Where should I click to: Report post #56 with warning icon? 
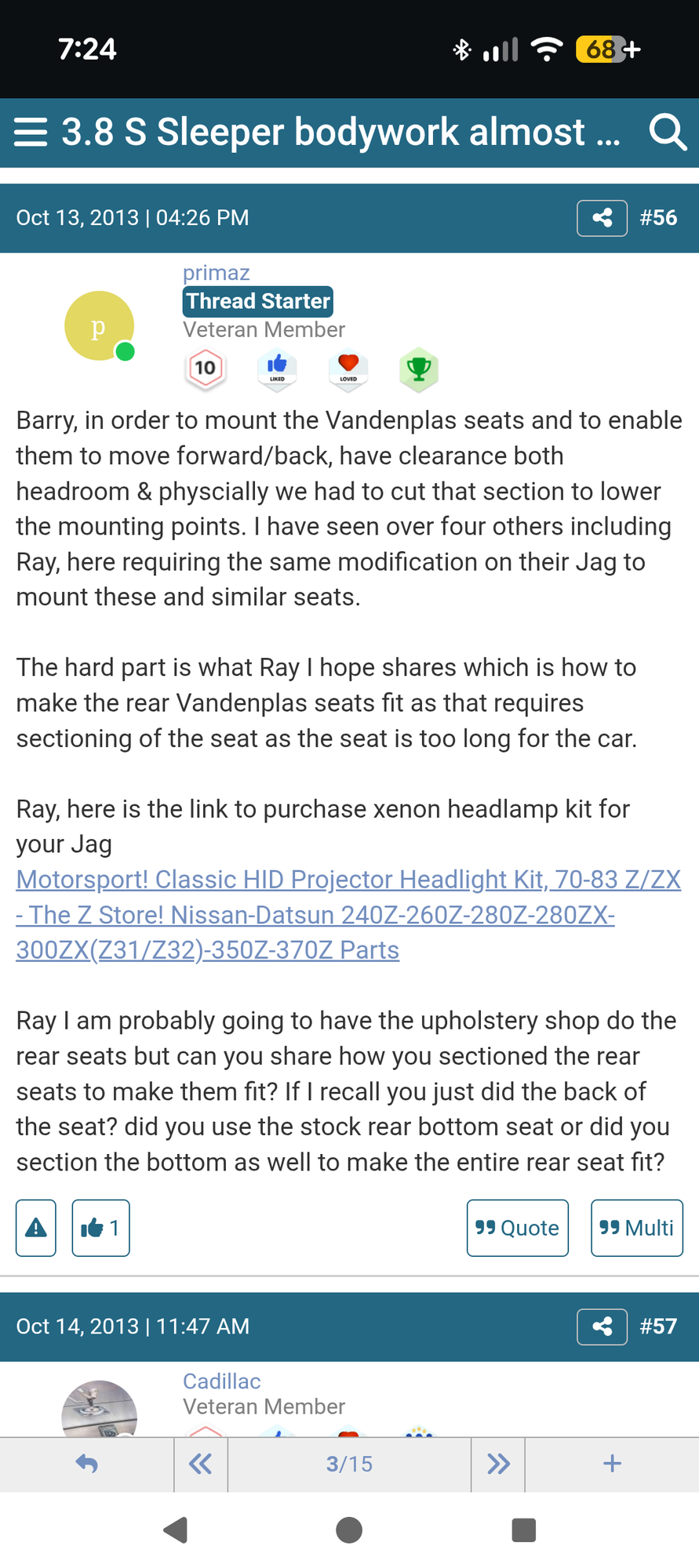point(36,1228)
